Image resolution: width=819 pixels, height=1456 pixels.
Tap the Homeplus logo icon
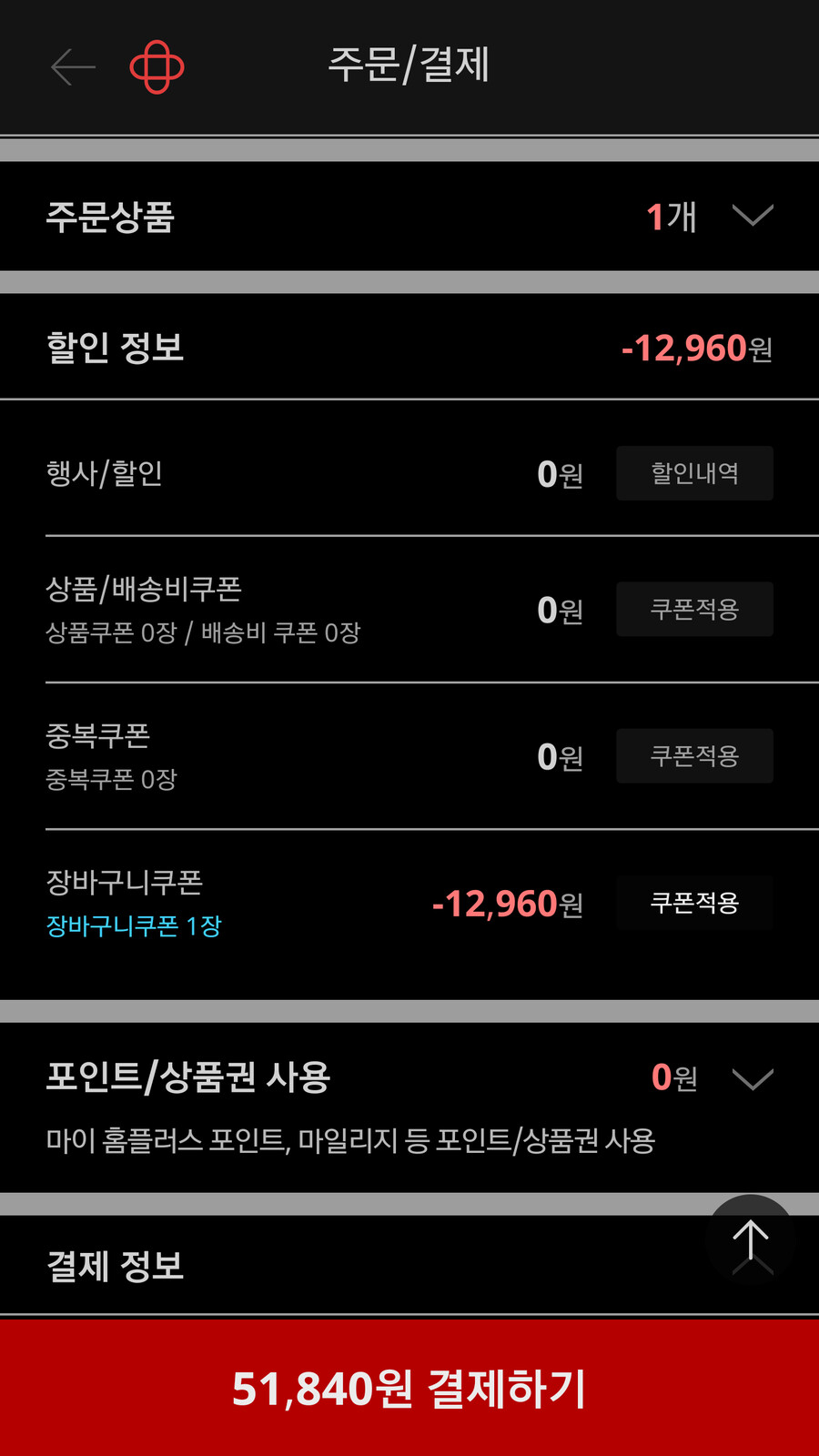[156, 66]
